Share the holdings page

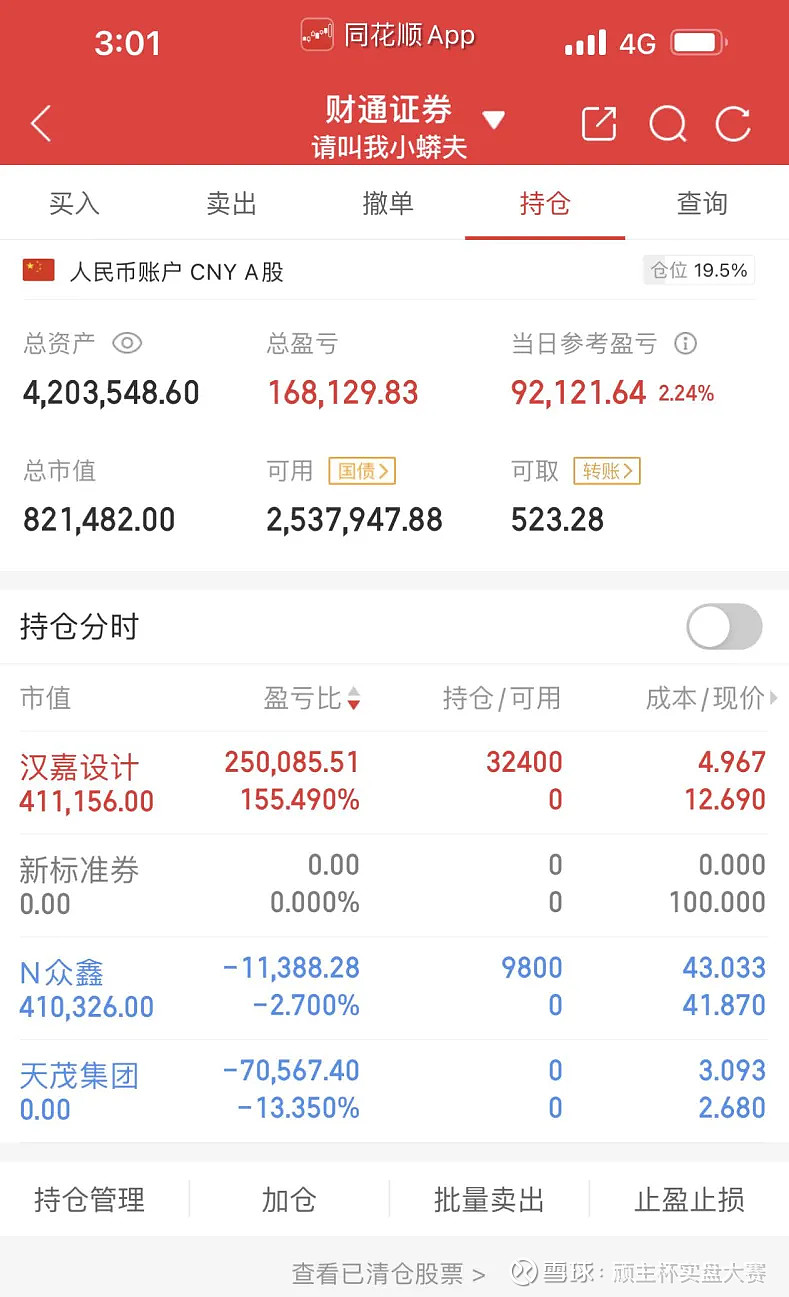click(x=599, y=124)
